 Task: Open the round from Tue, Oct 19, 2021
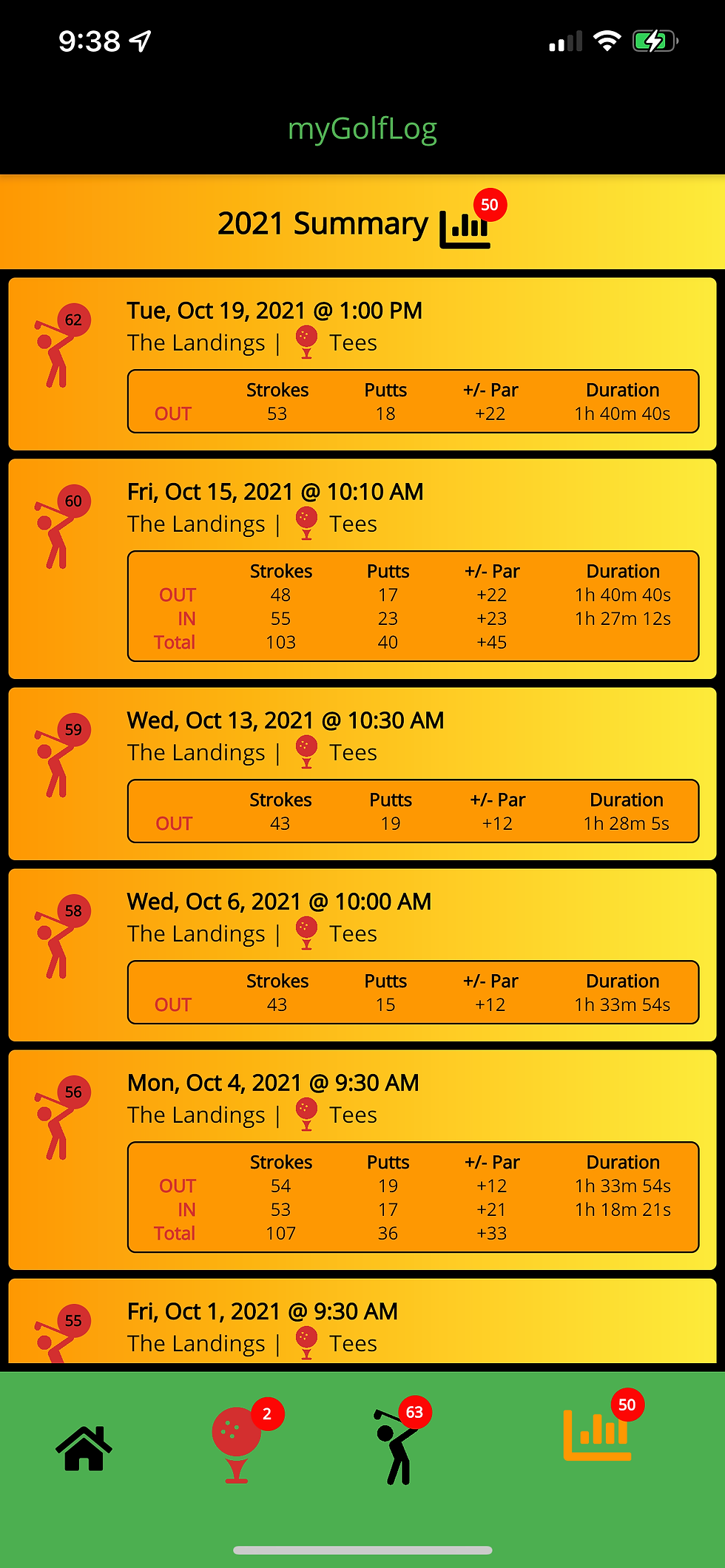[362, 363]
